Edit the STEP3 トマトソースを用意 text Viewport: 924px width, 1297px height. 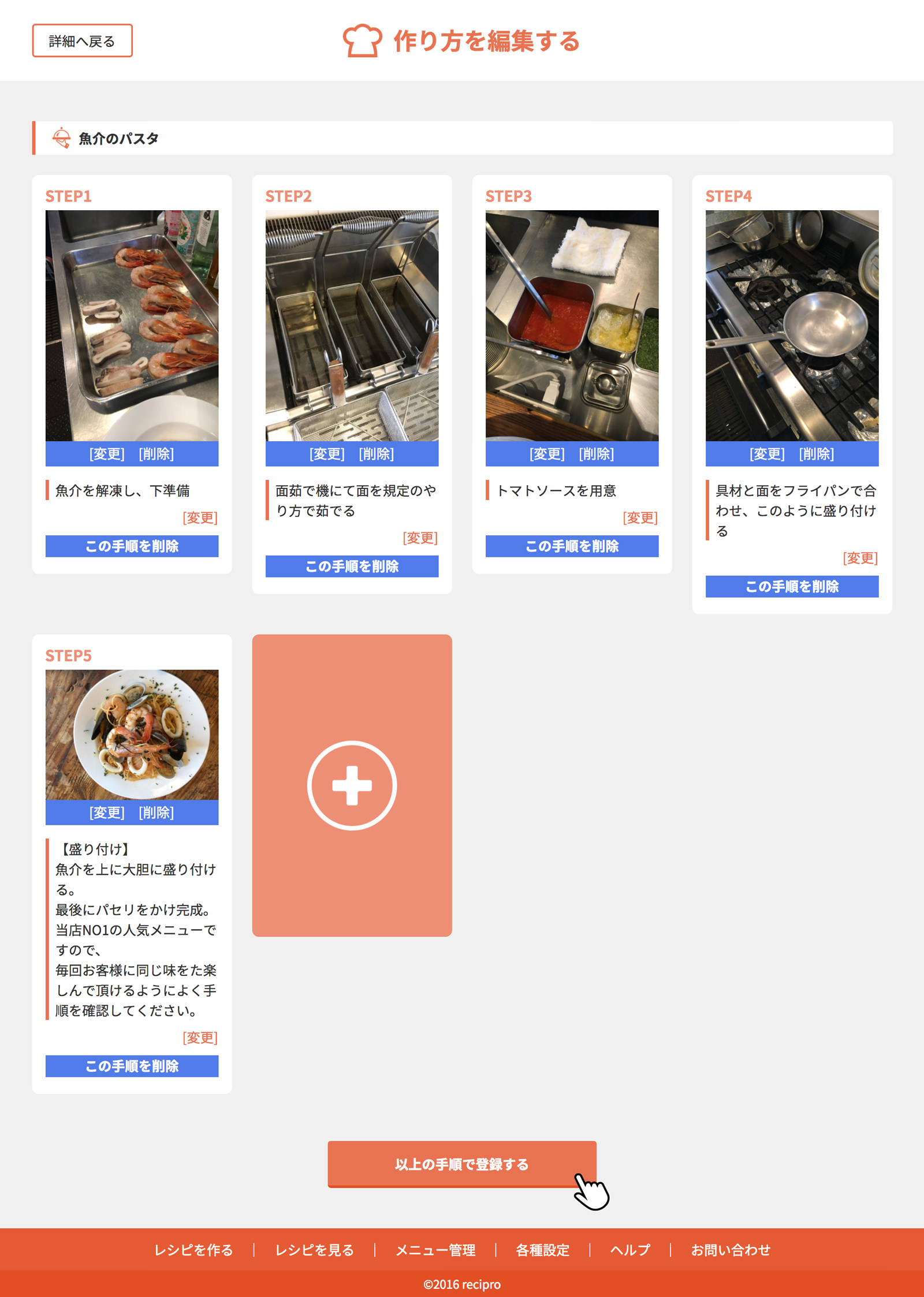640,517
